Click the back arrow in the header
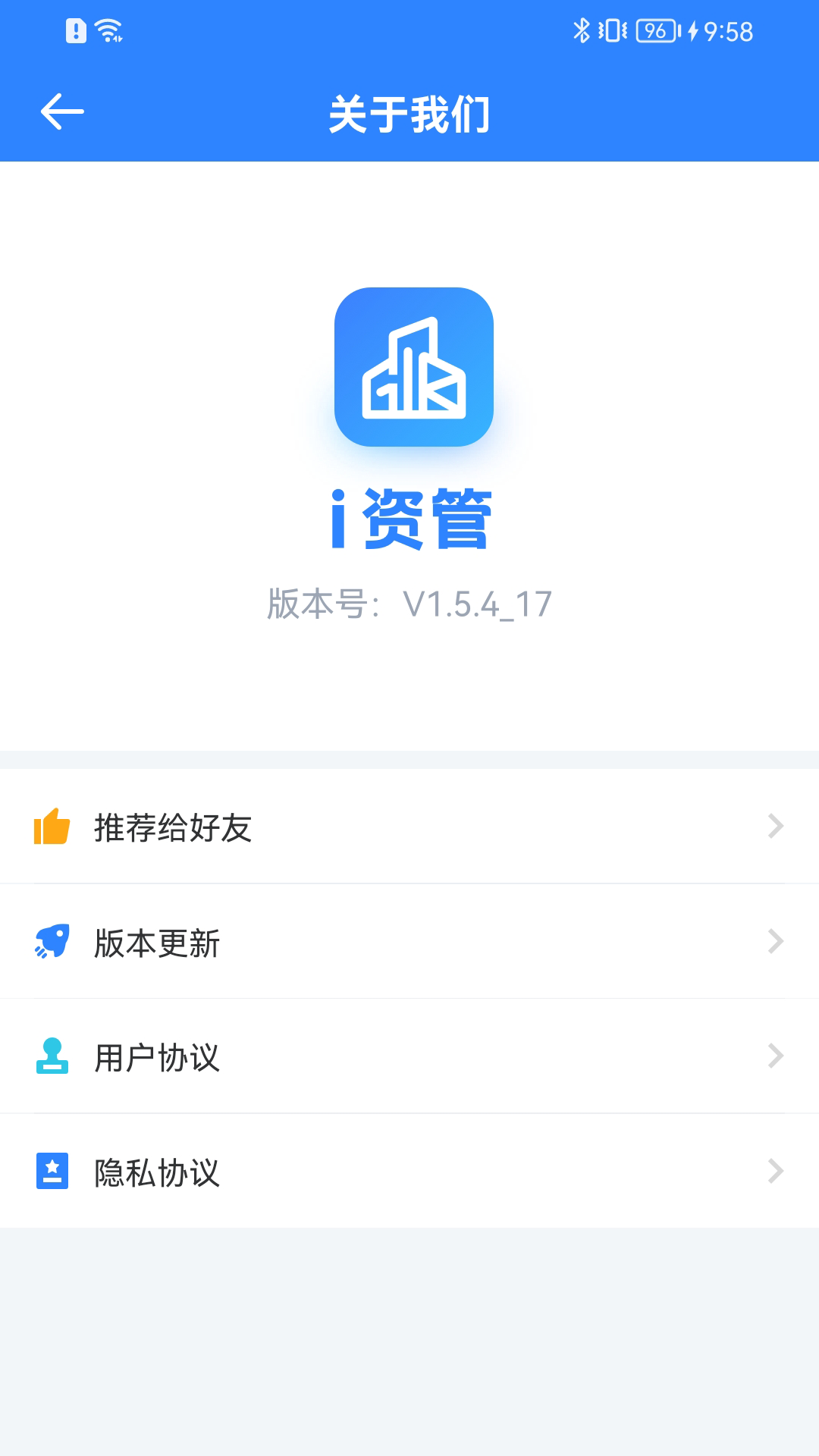Viewport: 819px width, 1456px height. 62,112
